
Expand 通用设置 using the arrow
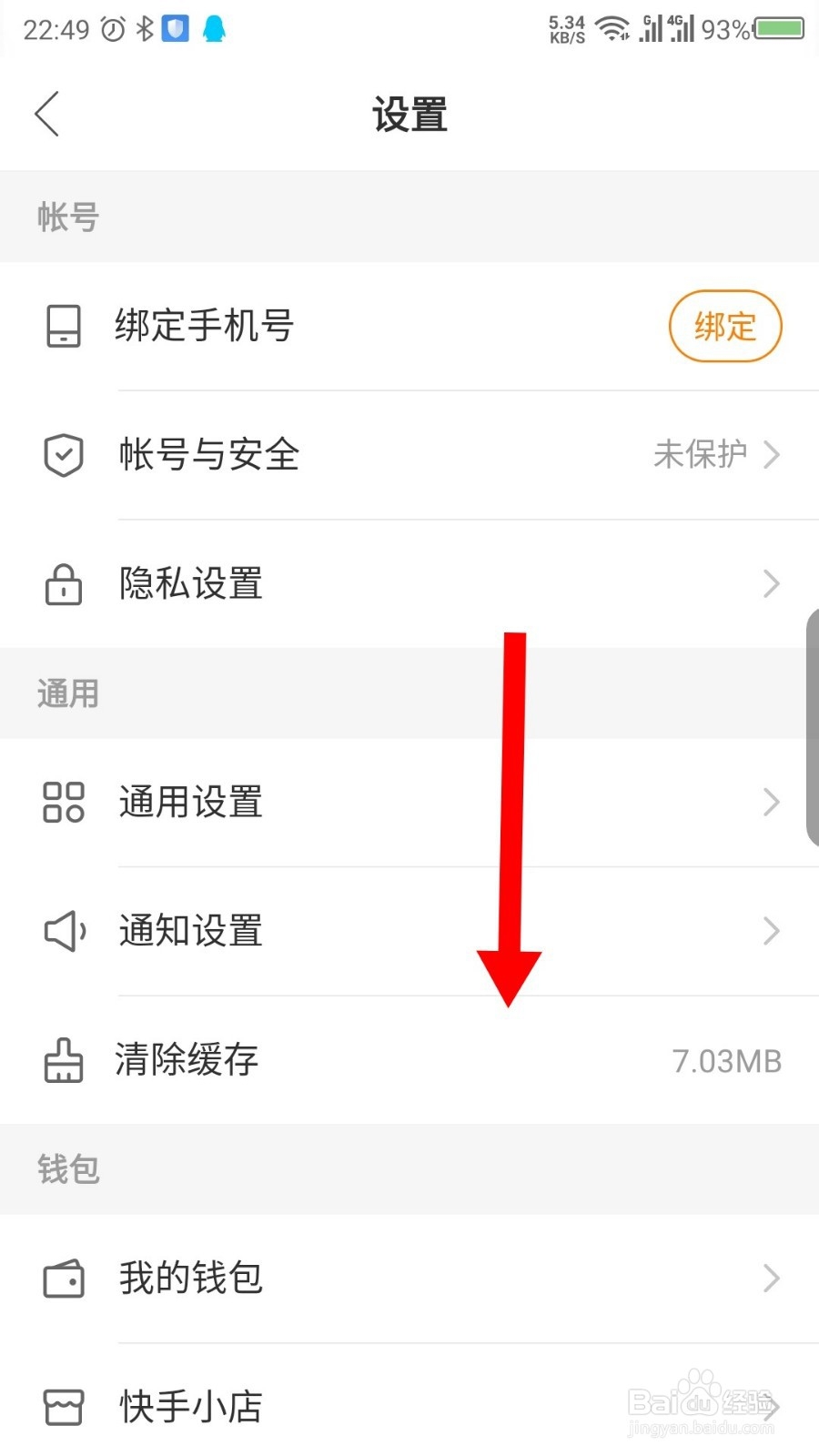click(x=772, y=802)
